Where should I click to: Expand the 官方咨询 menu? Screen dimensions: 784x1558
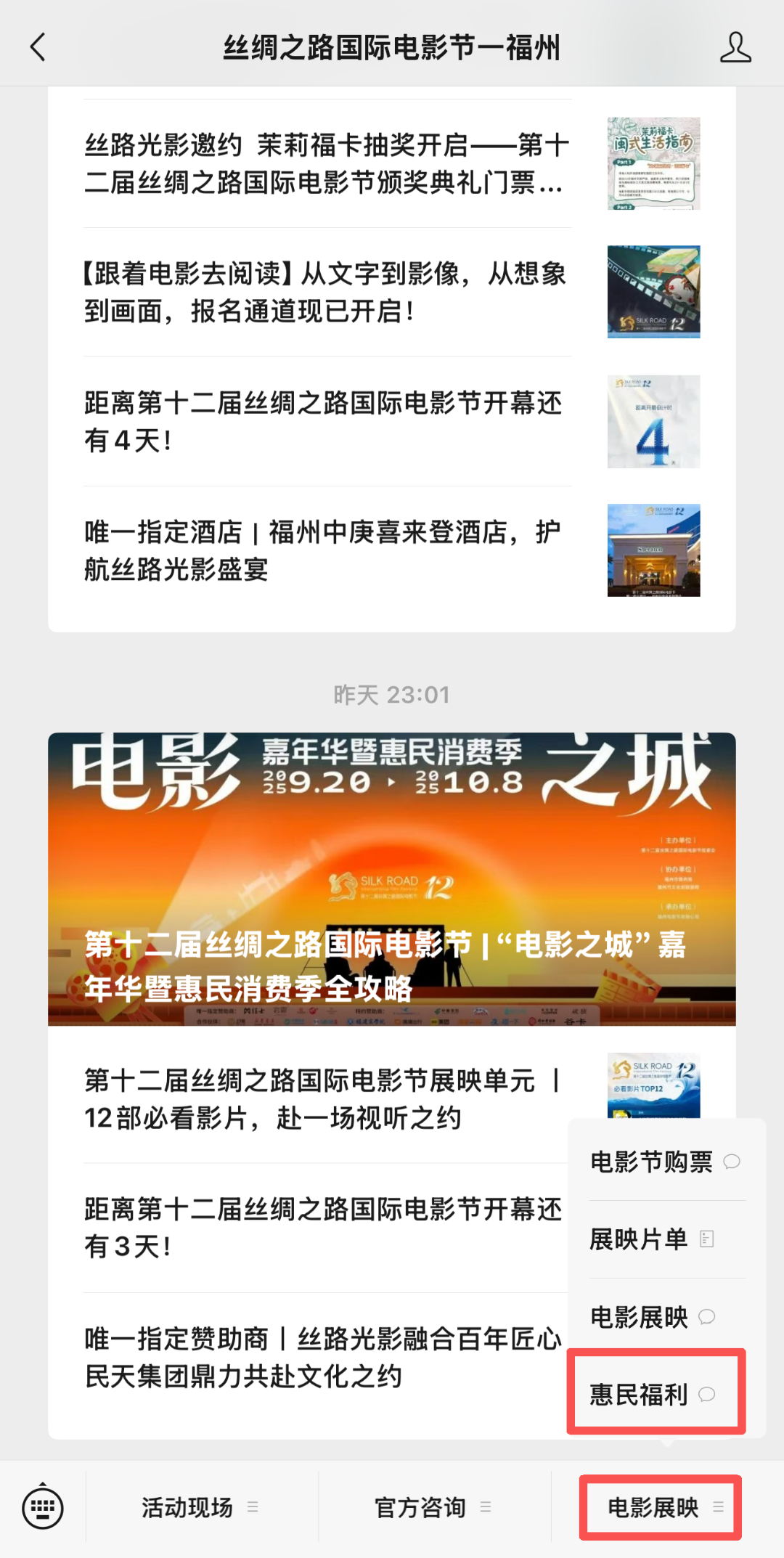pyautogui.click(x=433, y=1508)
